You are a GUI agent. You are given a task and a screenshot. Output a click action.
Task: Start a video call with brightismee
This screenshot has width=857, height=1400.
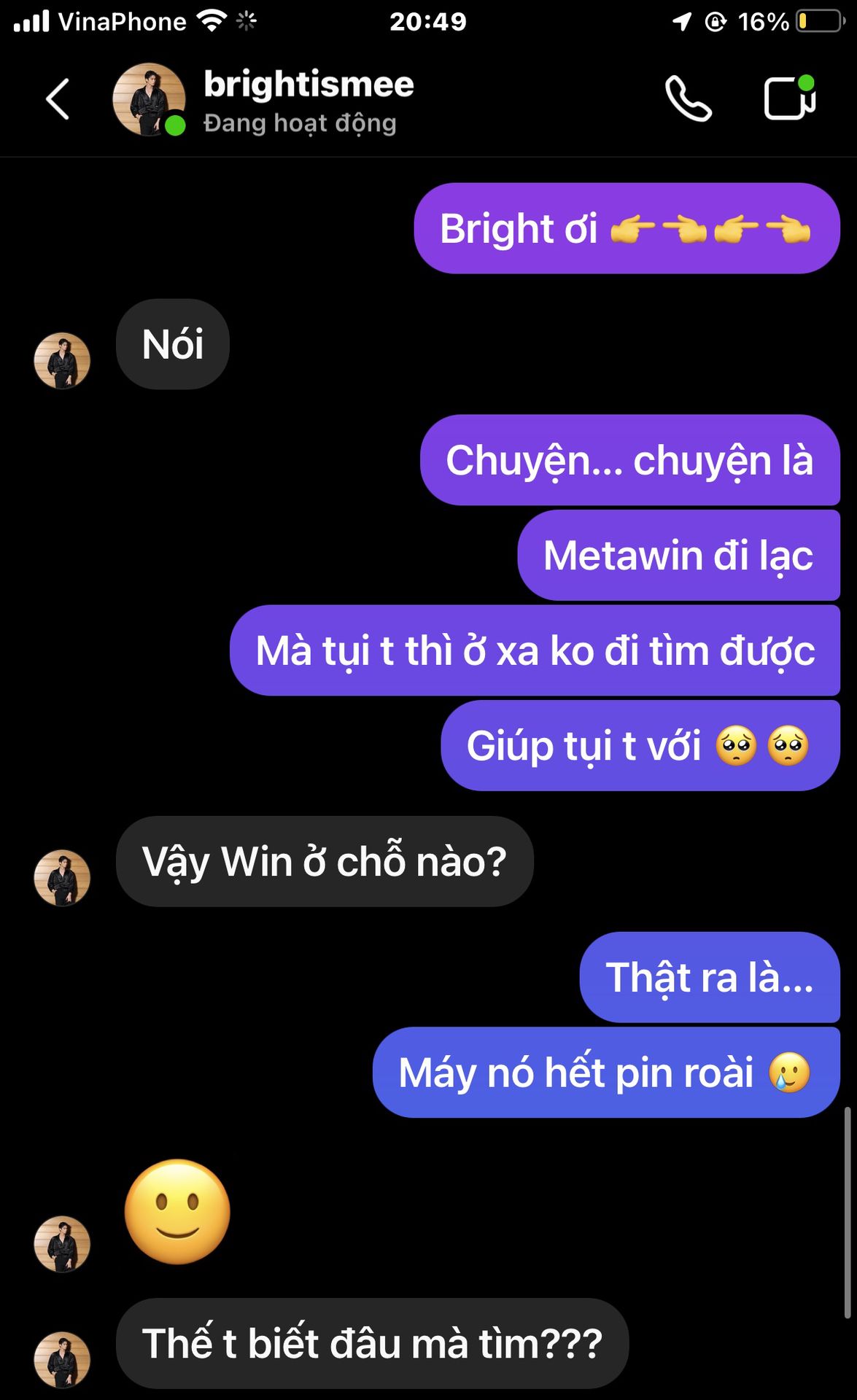coord(789,98)
